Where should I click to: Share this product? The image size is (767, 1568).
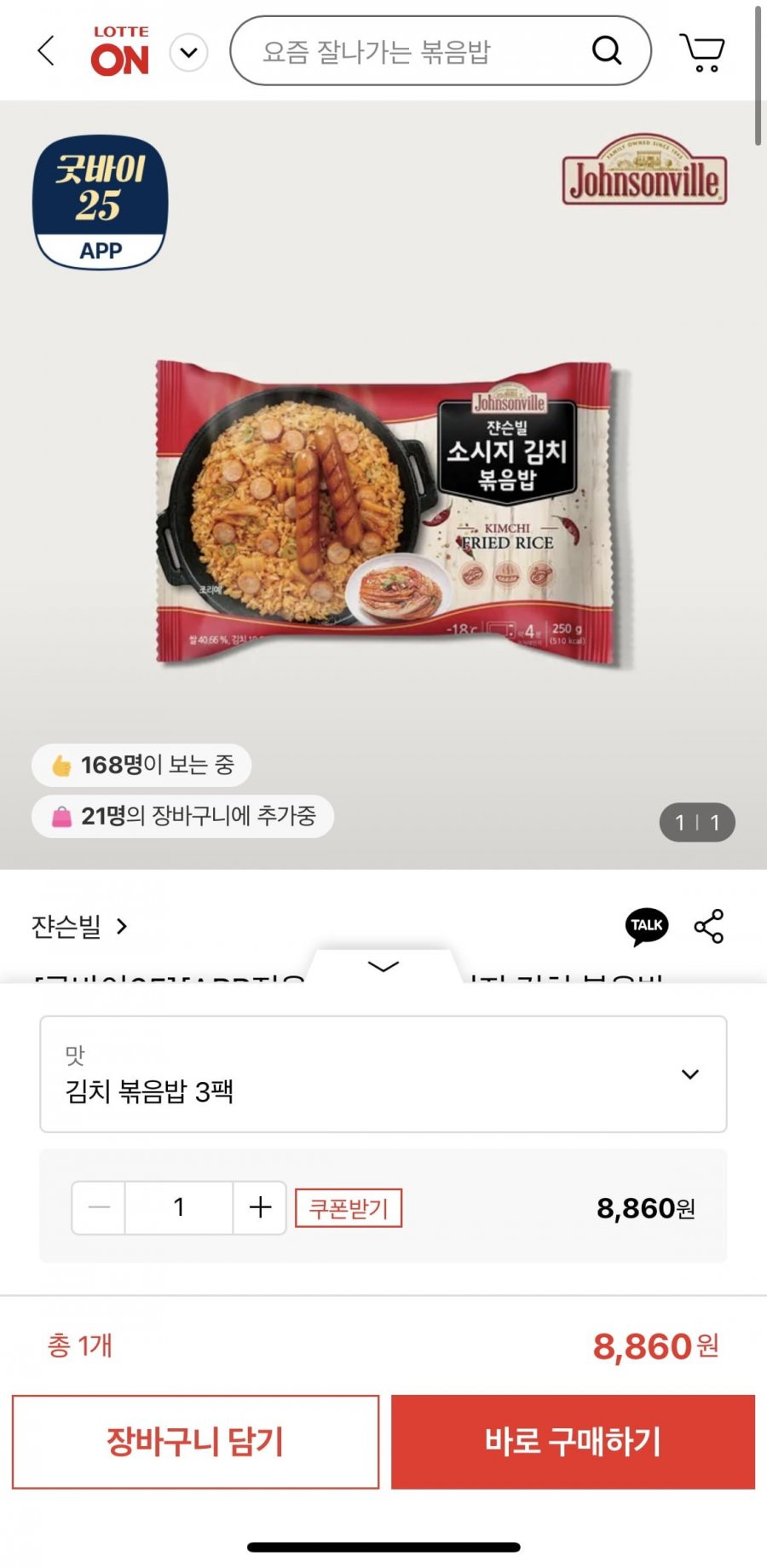709,926
